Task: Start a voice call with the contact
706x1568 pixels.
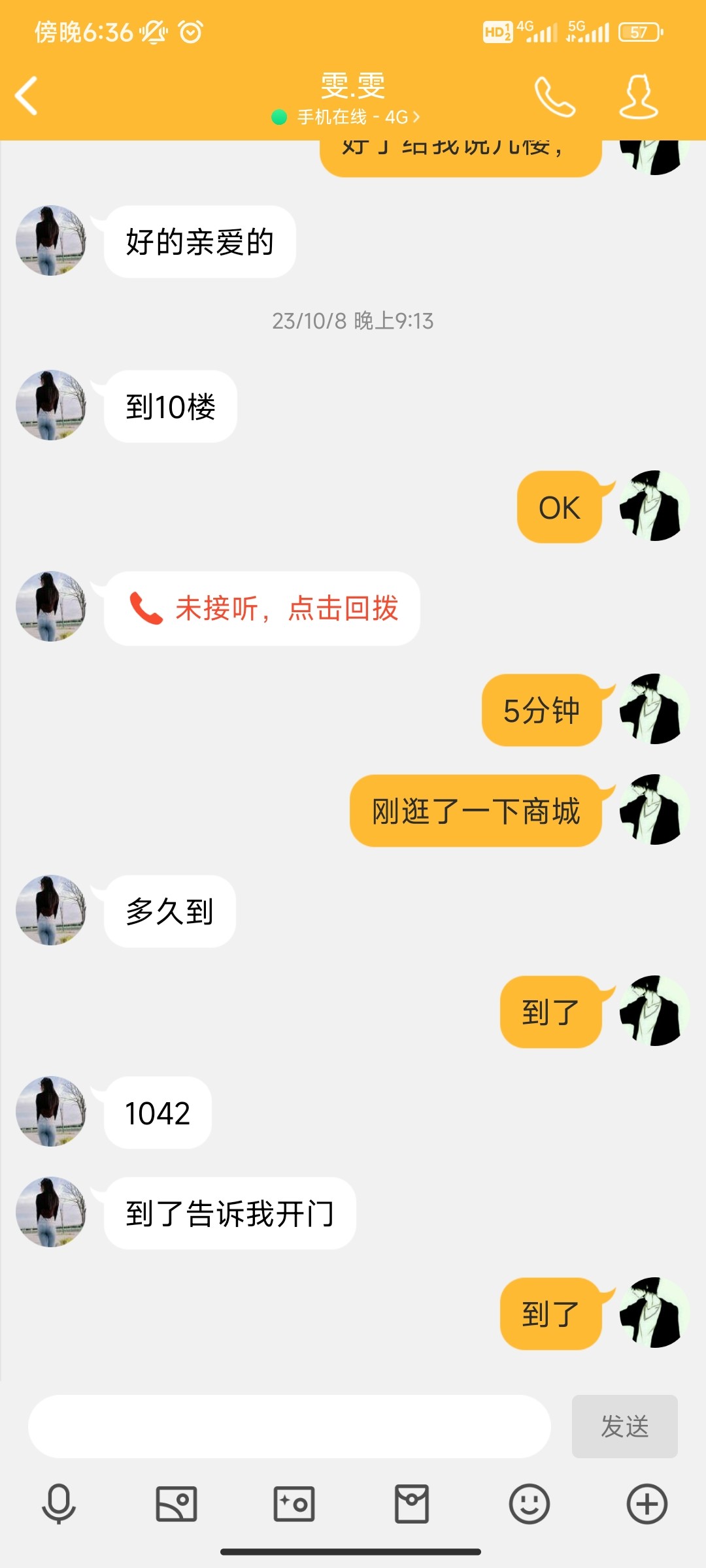Action: (554, 97)
